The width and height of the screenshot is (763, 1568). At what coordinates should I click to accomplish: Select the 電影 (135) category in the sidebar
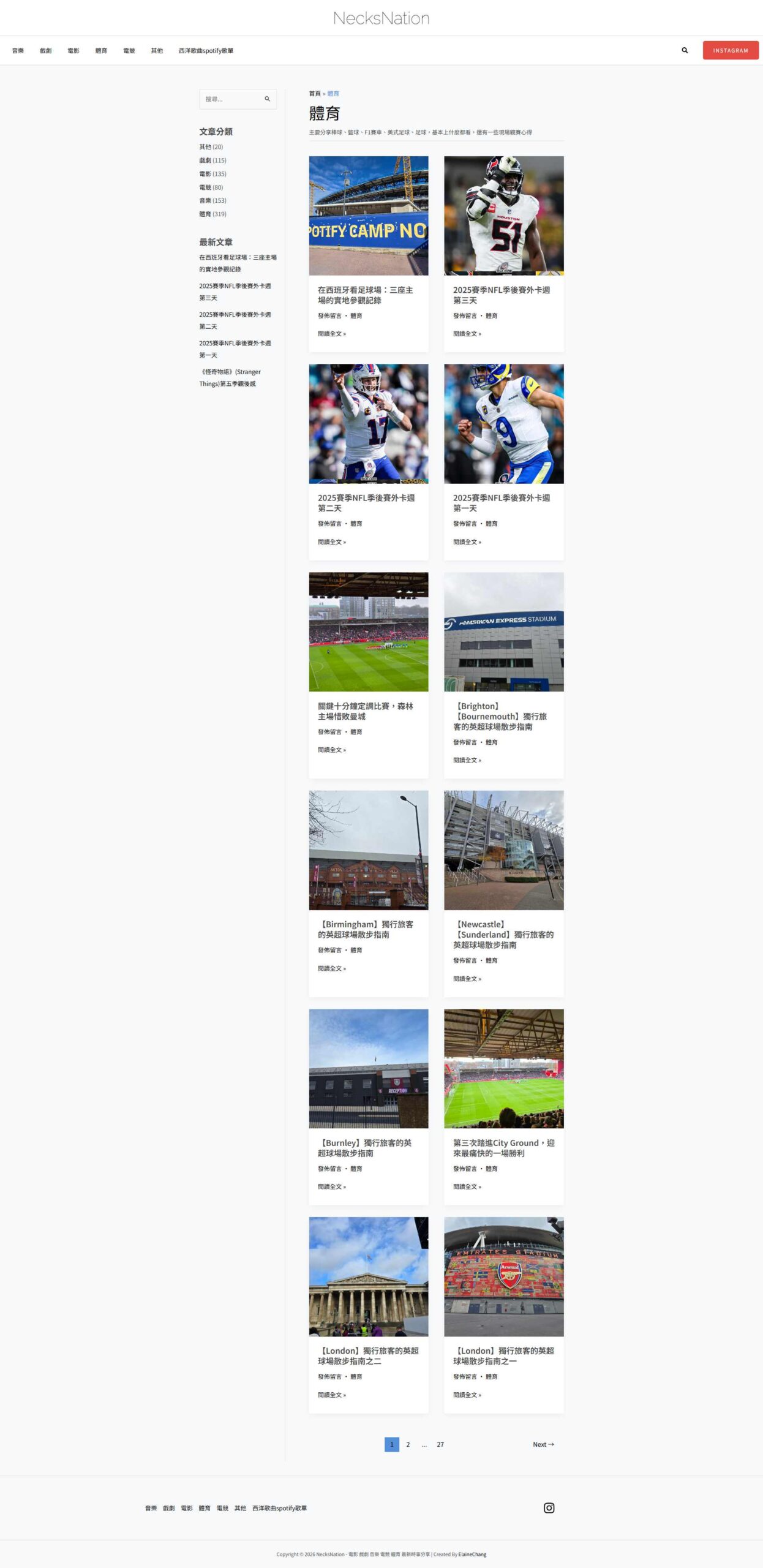(212, 174)
